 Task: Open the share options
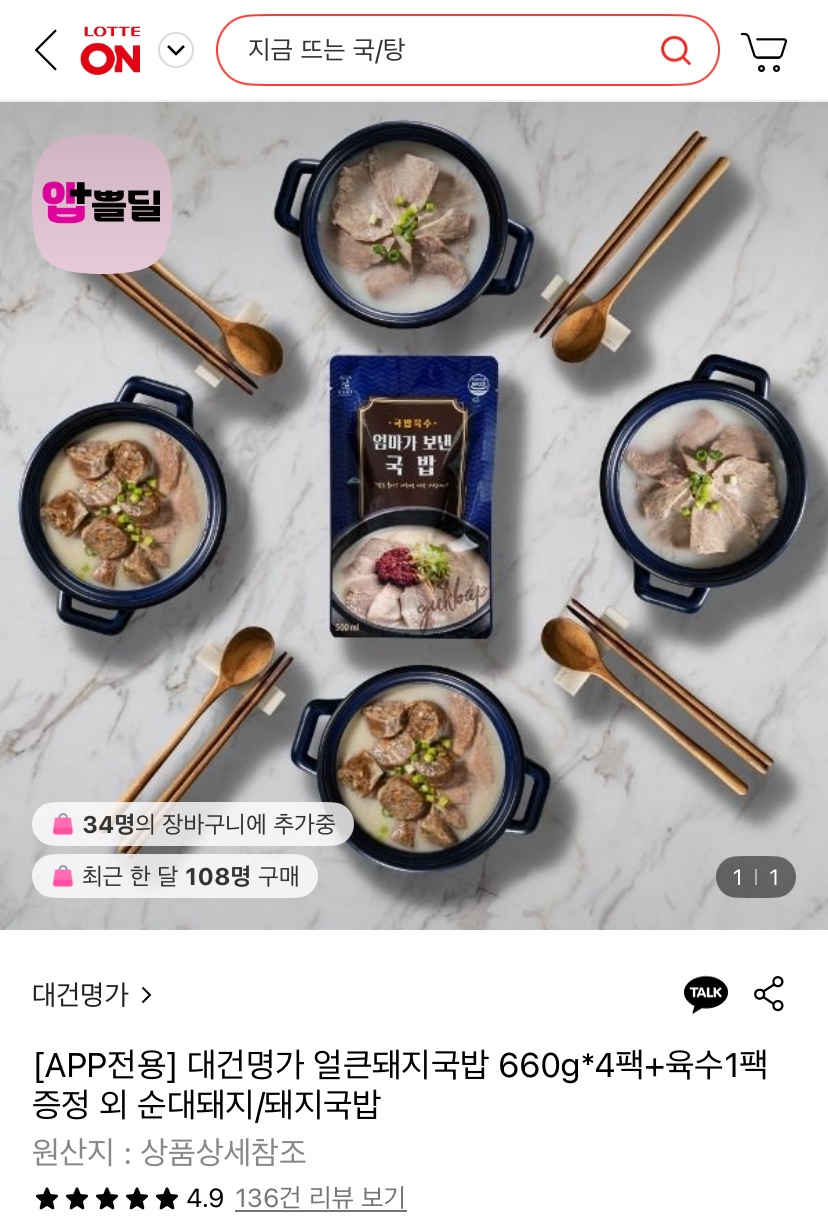(769, 993)
